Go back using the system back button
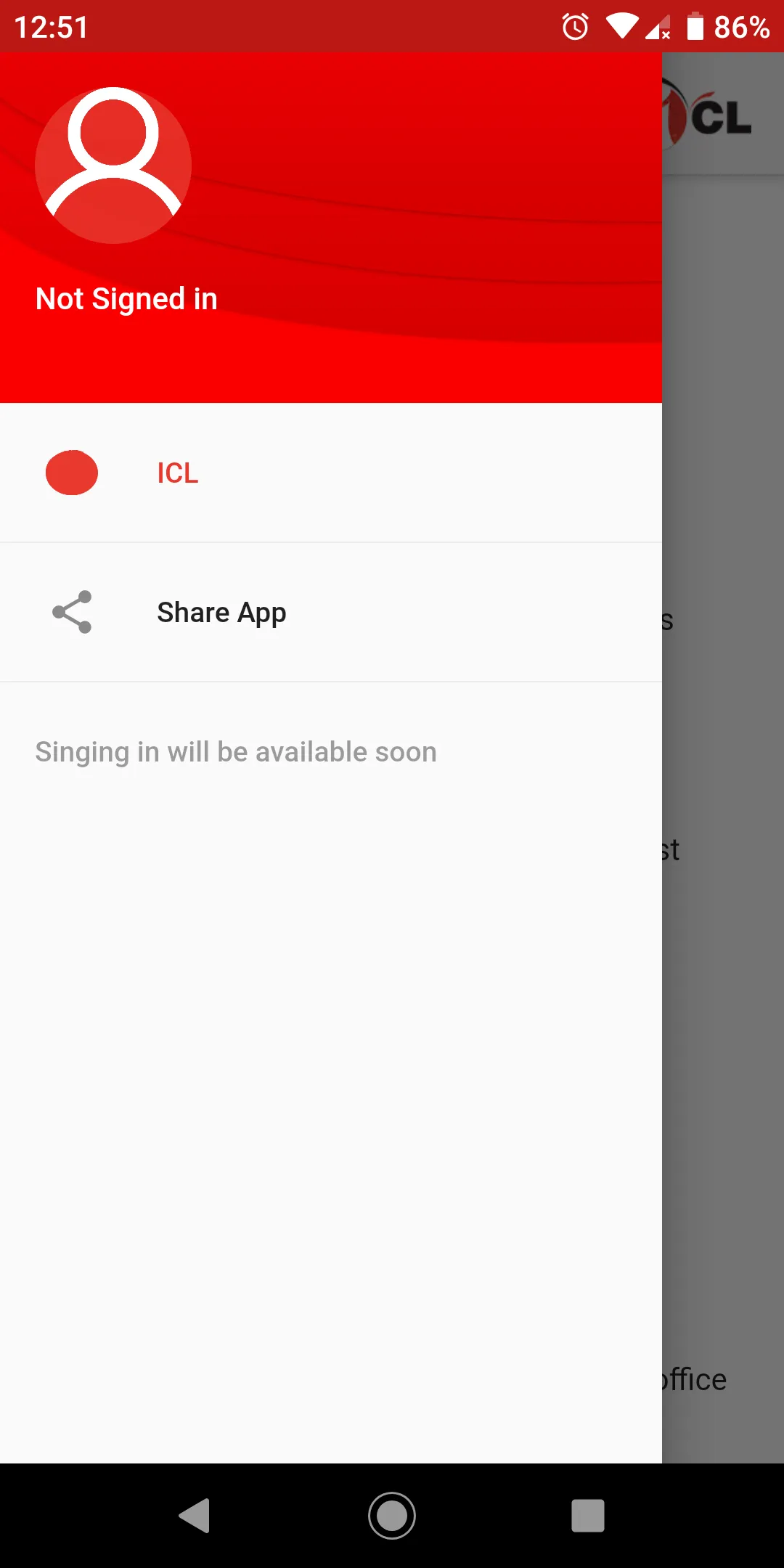This screenshot has width=784, height=1568. coord(195,1516)
